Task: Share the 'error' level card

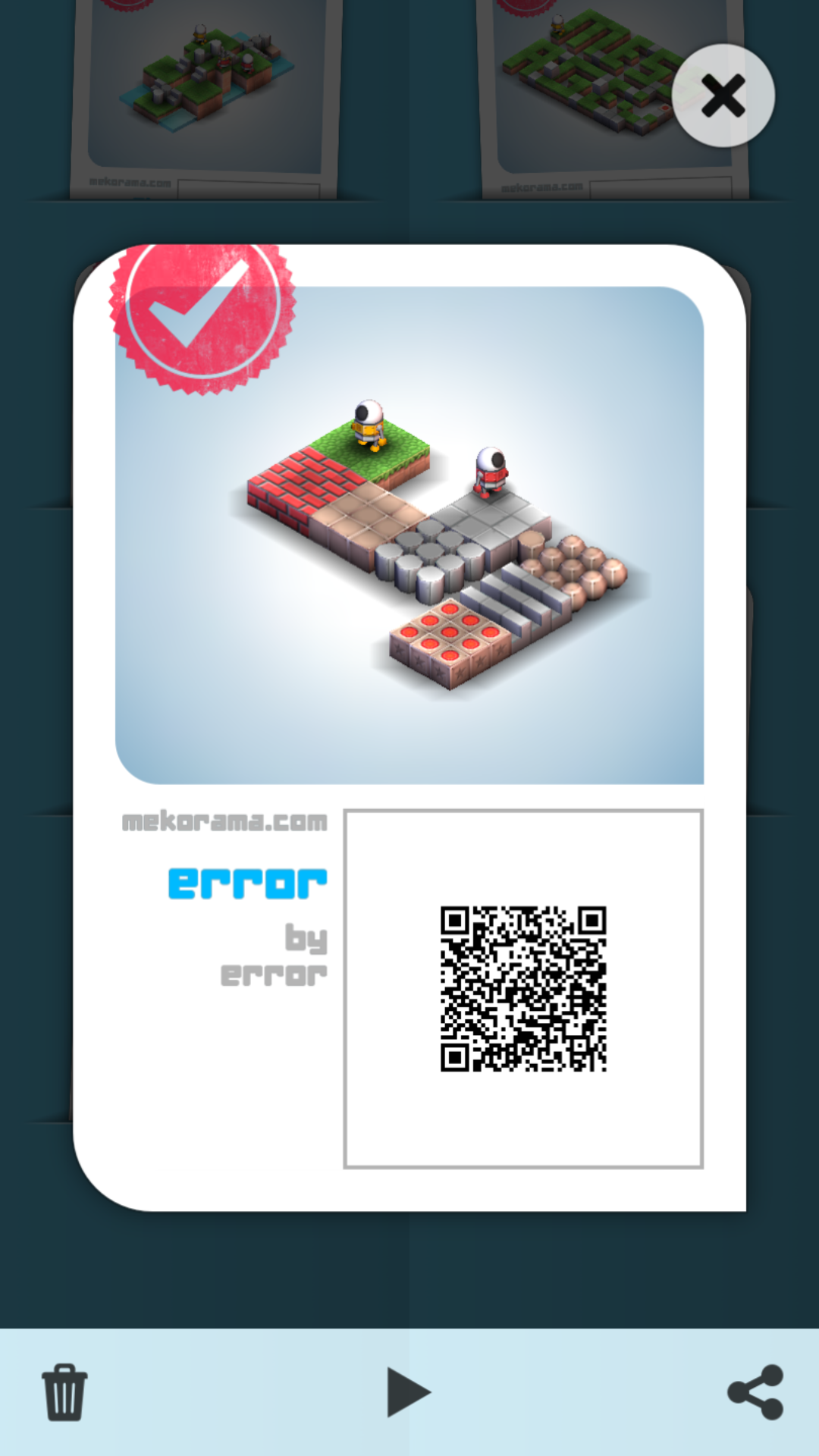Action: pyautogui.click(x=755, y=1392)
